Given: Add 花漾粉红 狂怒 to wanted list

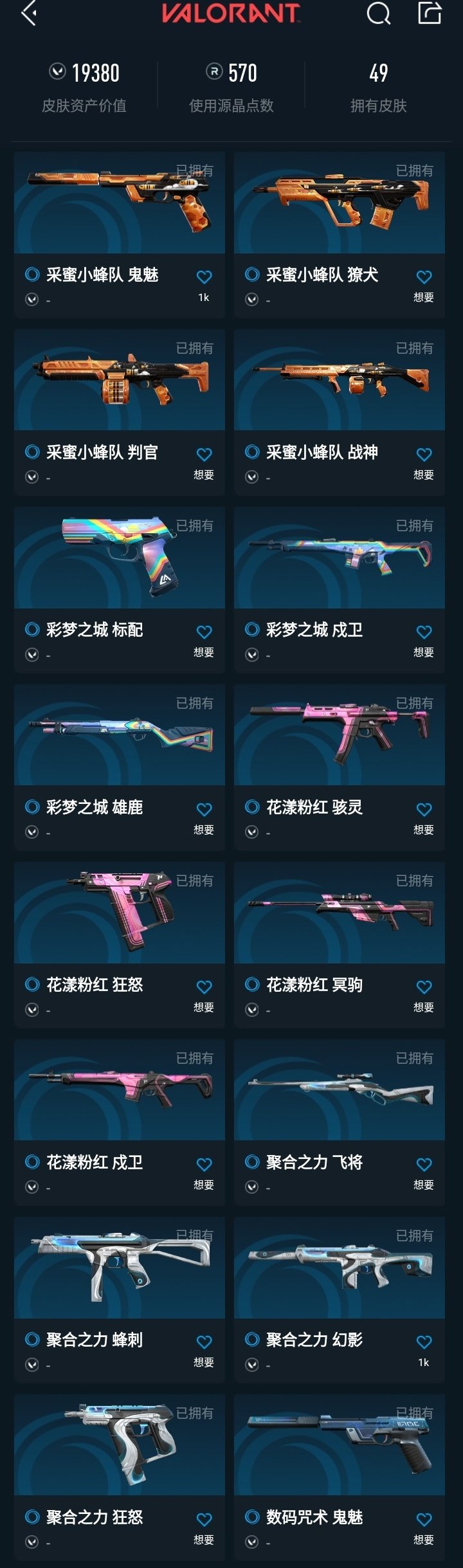Looking at the screenshot, I should 204,987.
